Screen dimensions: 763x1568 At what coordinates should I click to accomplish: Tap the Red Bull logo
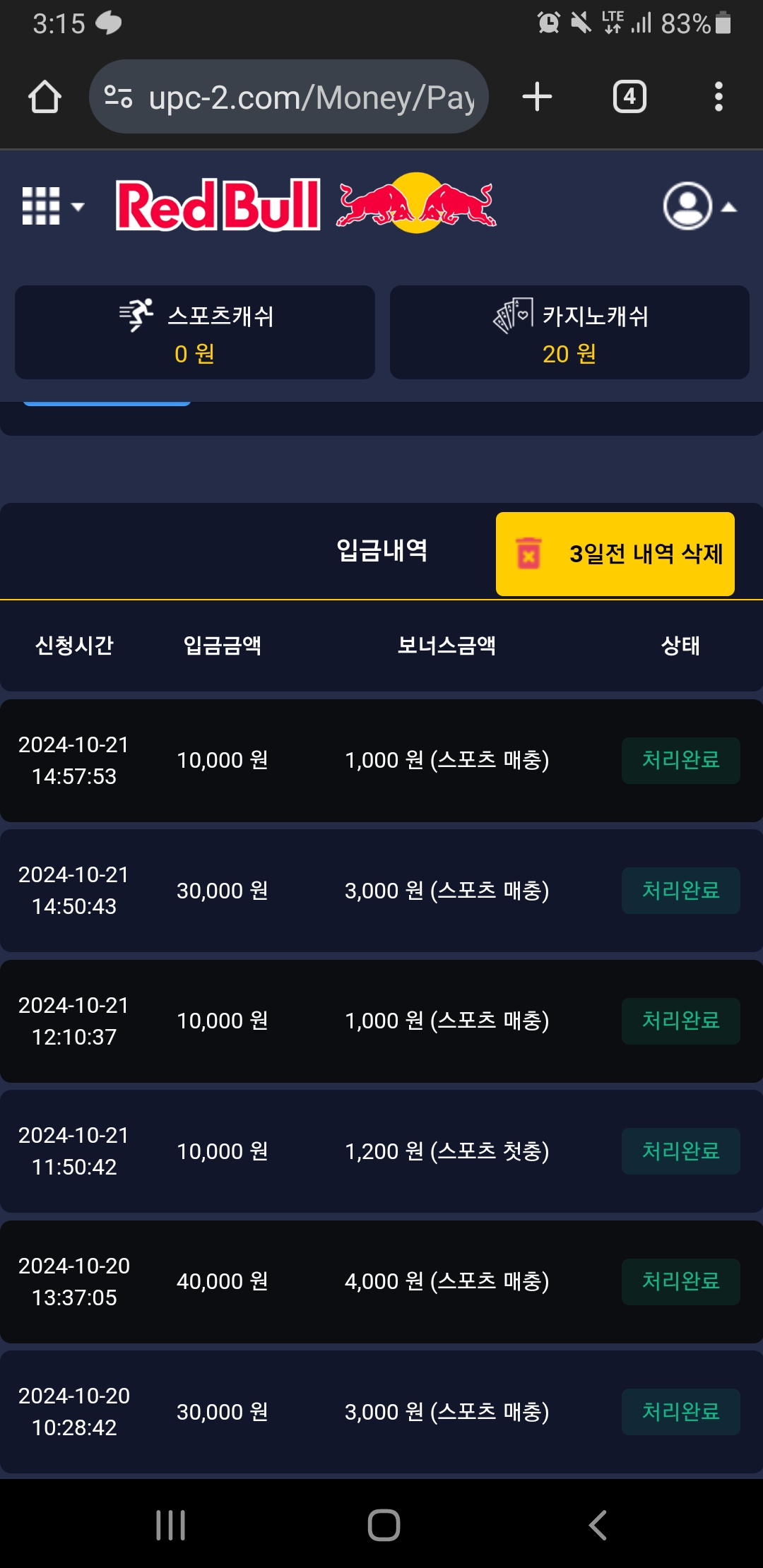[306, 204]
